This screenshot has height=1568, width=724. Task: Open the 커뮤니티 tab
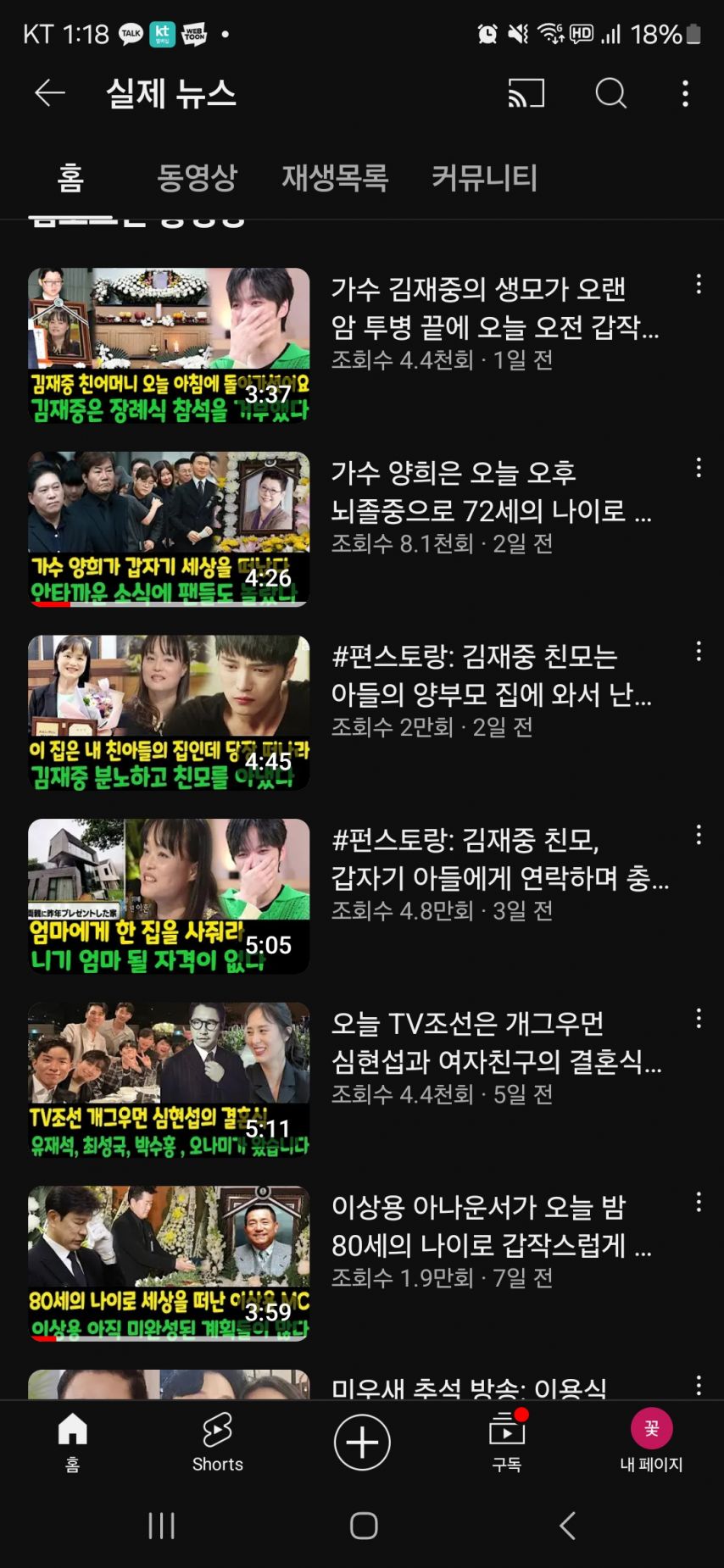click(x=484, y=177)
